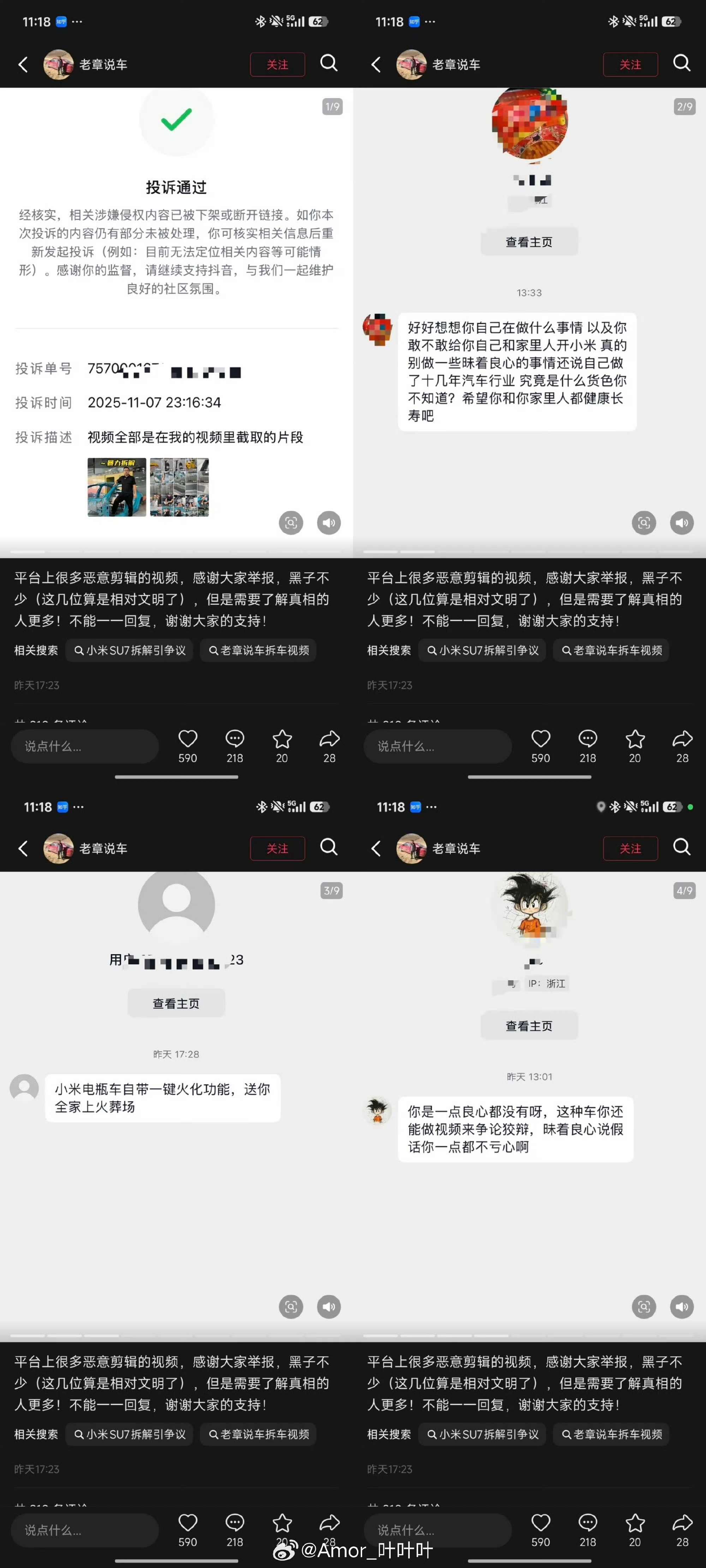This screenshot has height=1568, width=706.
Task: Tap 关注 to follow 老章说车
Action: (278, 64)
